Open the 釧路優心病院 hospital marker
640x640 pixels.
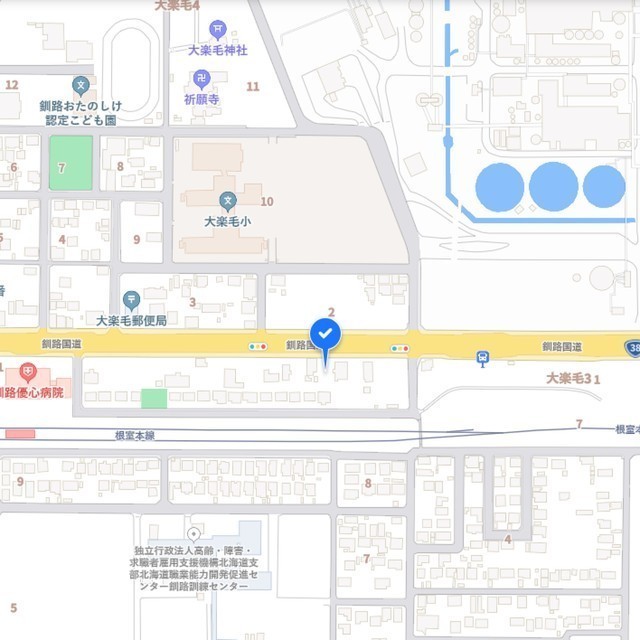point(27,371)
